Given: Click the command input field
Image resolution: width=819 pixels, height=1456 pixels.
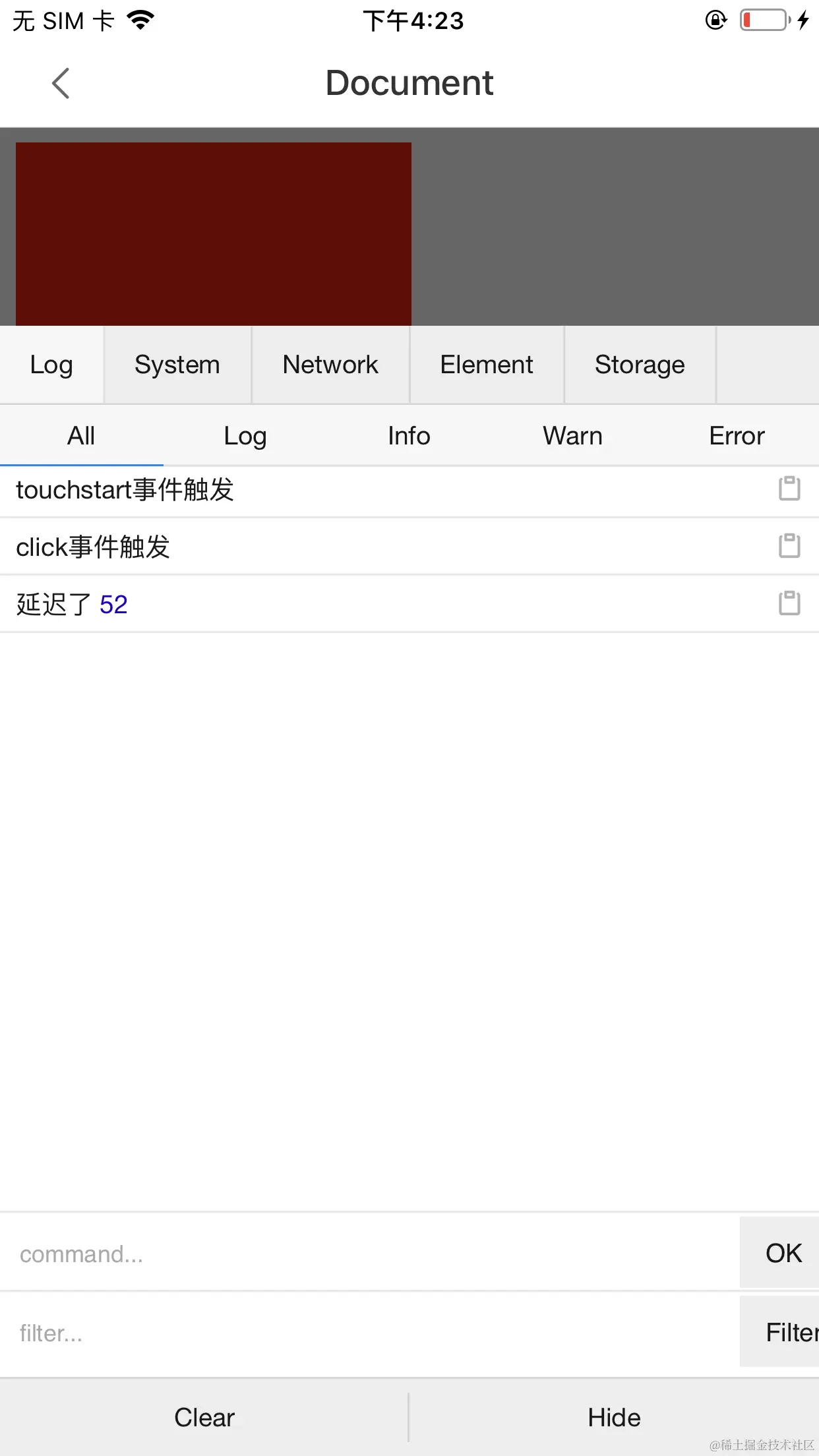Looking at the screenshot, I should point(330,1252).
